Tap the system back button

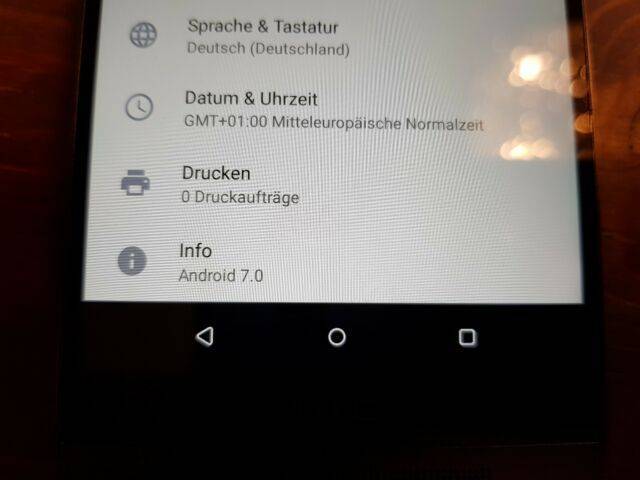(205, 337)
